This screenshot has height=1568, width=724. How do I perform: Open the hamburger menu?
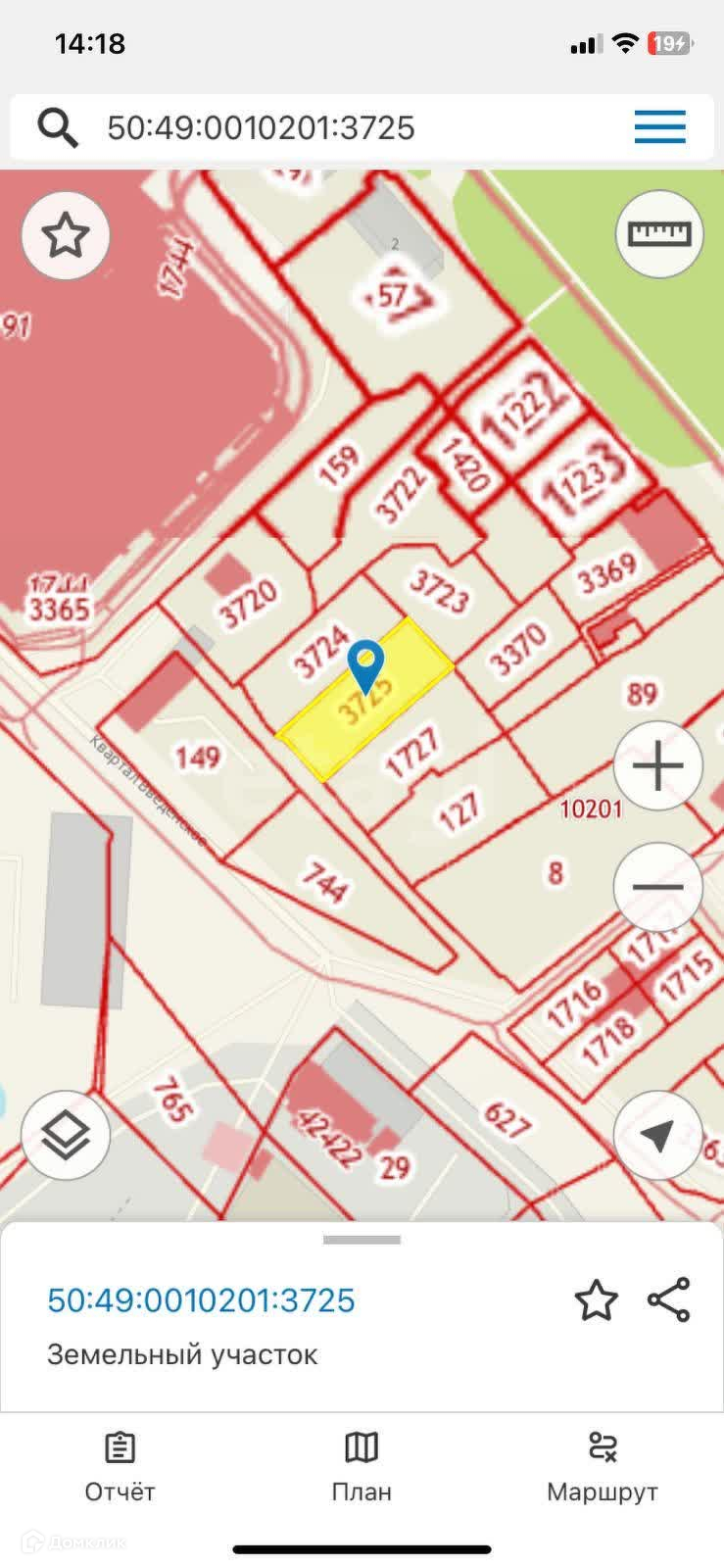point(659,127)
